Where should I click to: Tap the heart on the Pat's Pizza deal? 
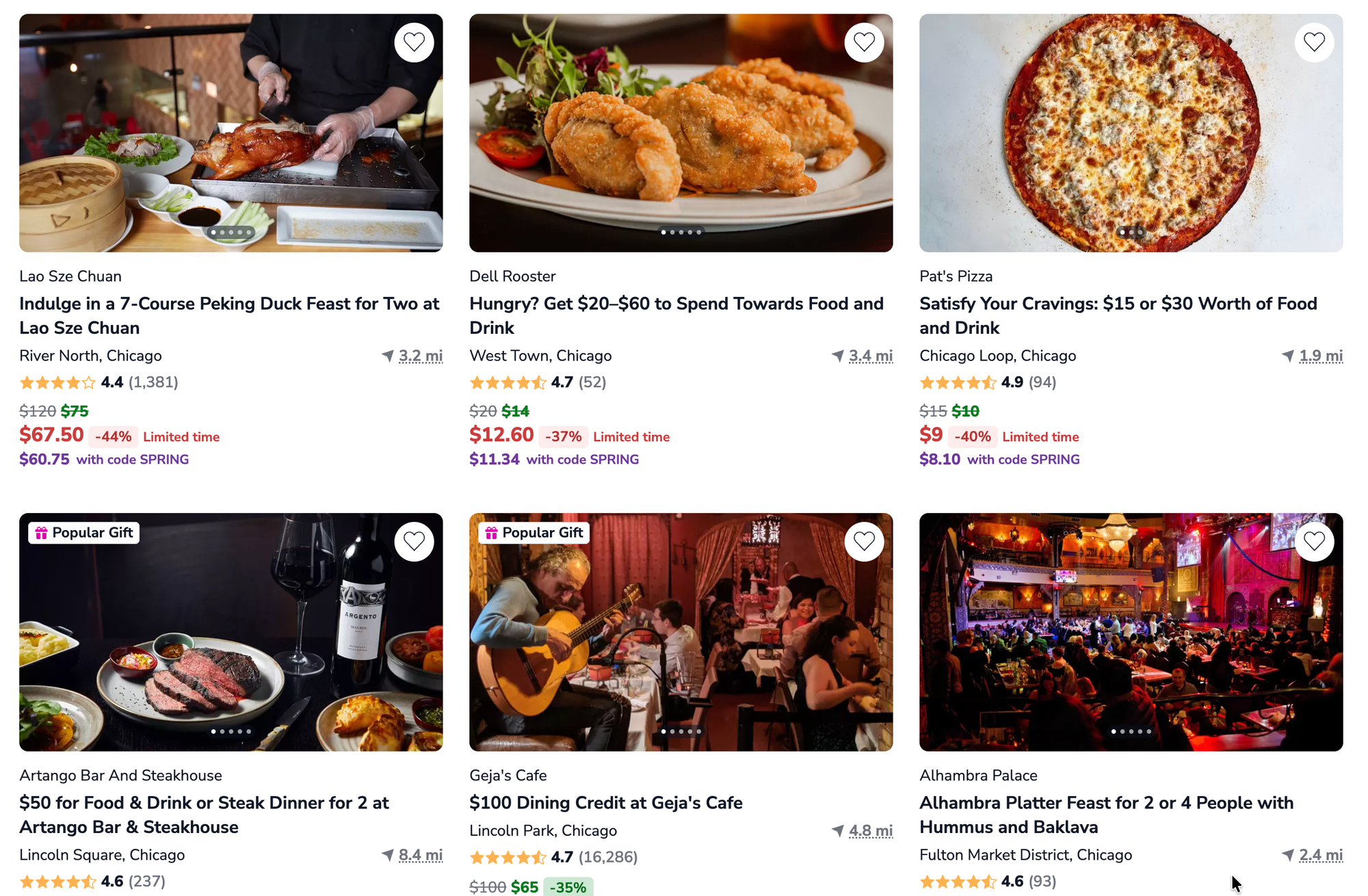pyautogui.click(x=1314, y=42)
